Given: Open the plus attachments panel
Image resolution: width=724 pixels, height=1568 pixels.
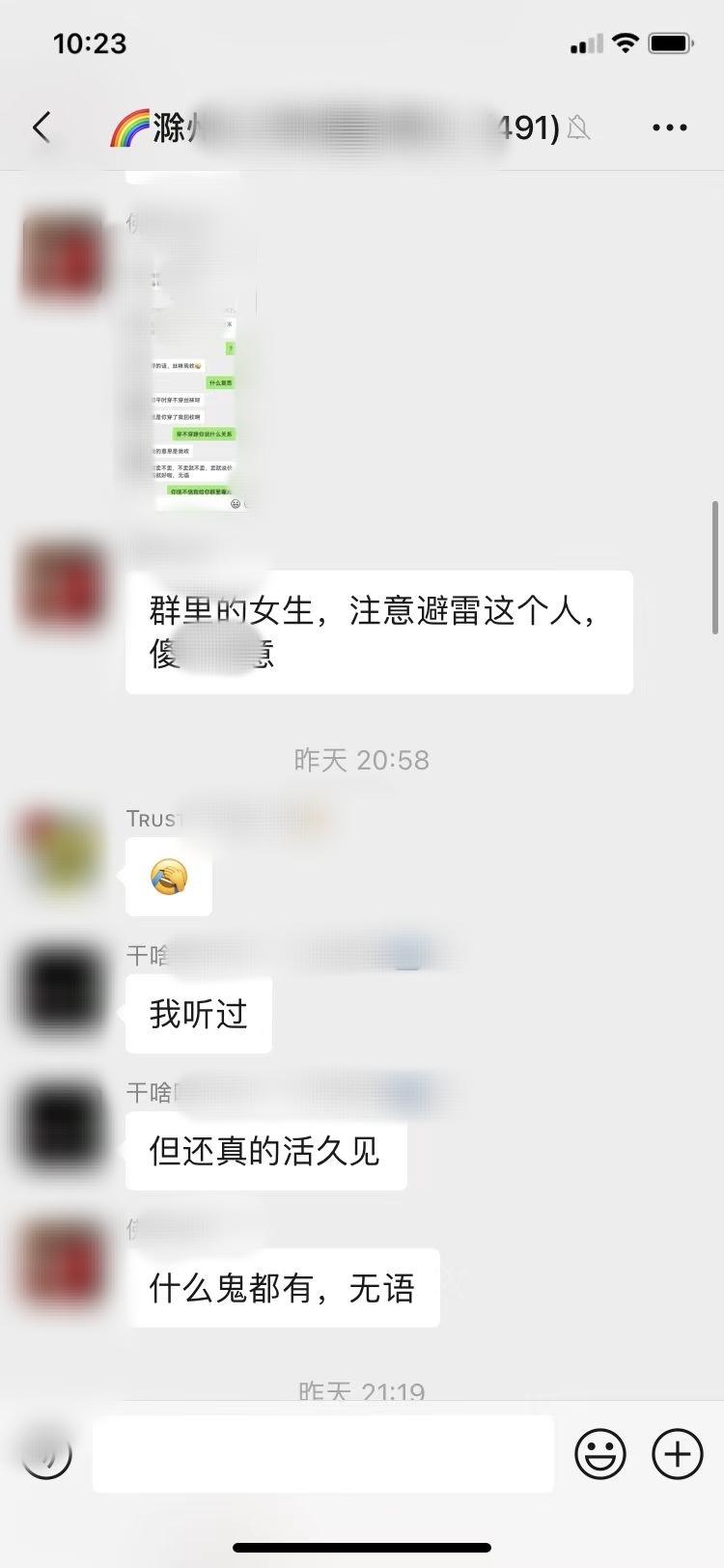Looking at the screenshot, I should (x=678, y=1453).
